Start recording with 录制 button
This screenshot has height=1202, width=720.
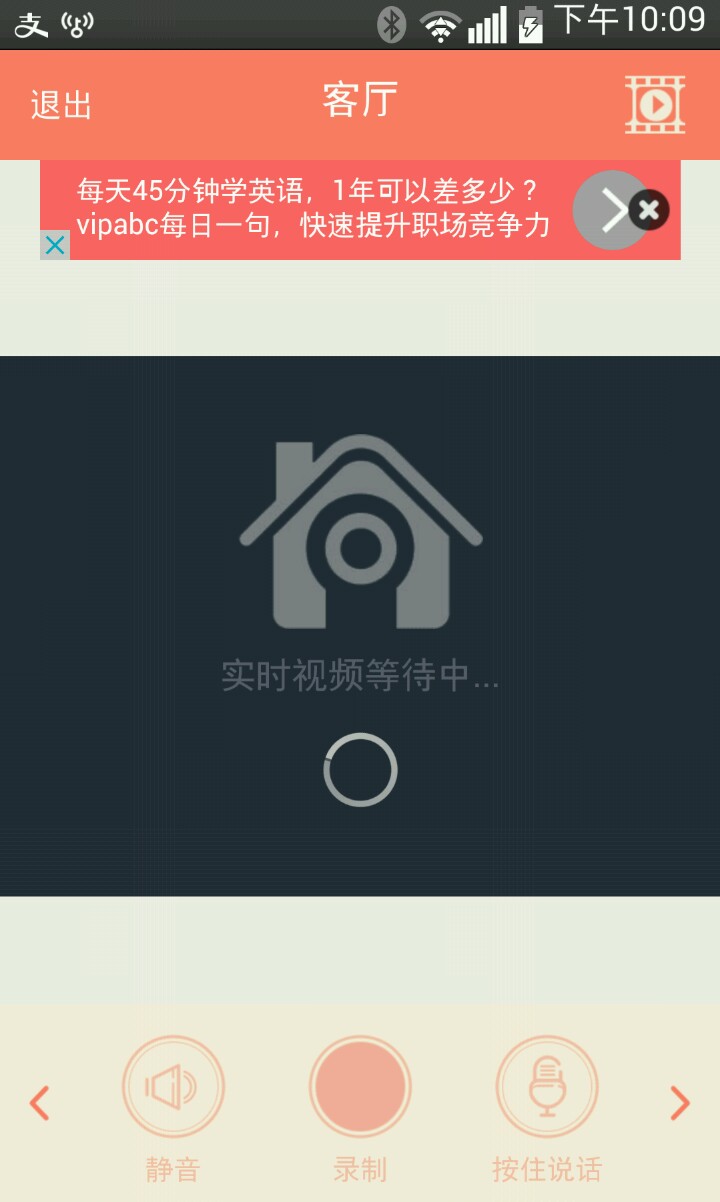coord(360,1087)
